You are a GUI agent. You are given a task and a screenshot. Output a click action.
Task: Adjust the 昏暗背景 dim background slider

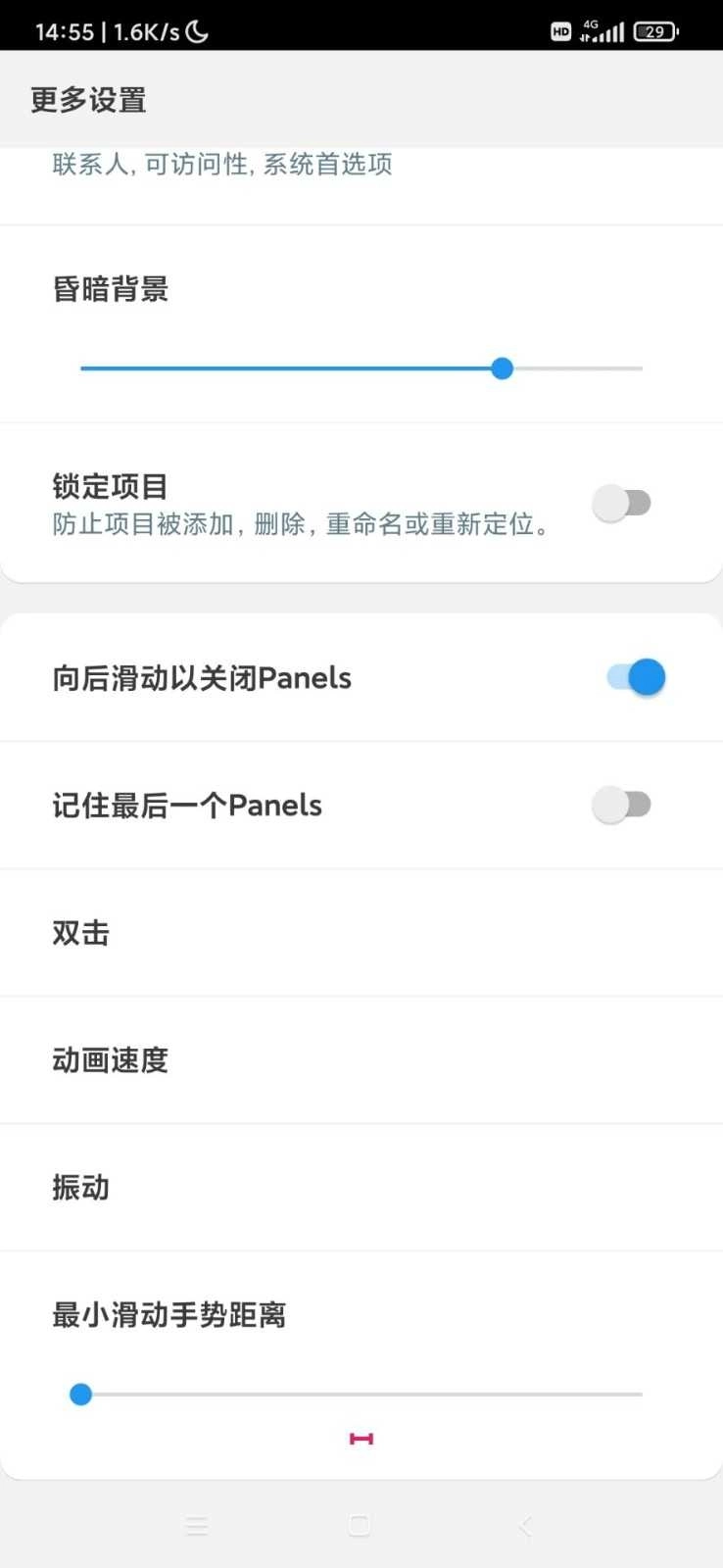tap(502, 367)
